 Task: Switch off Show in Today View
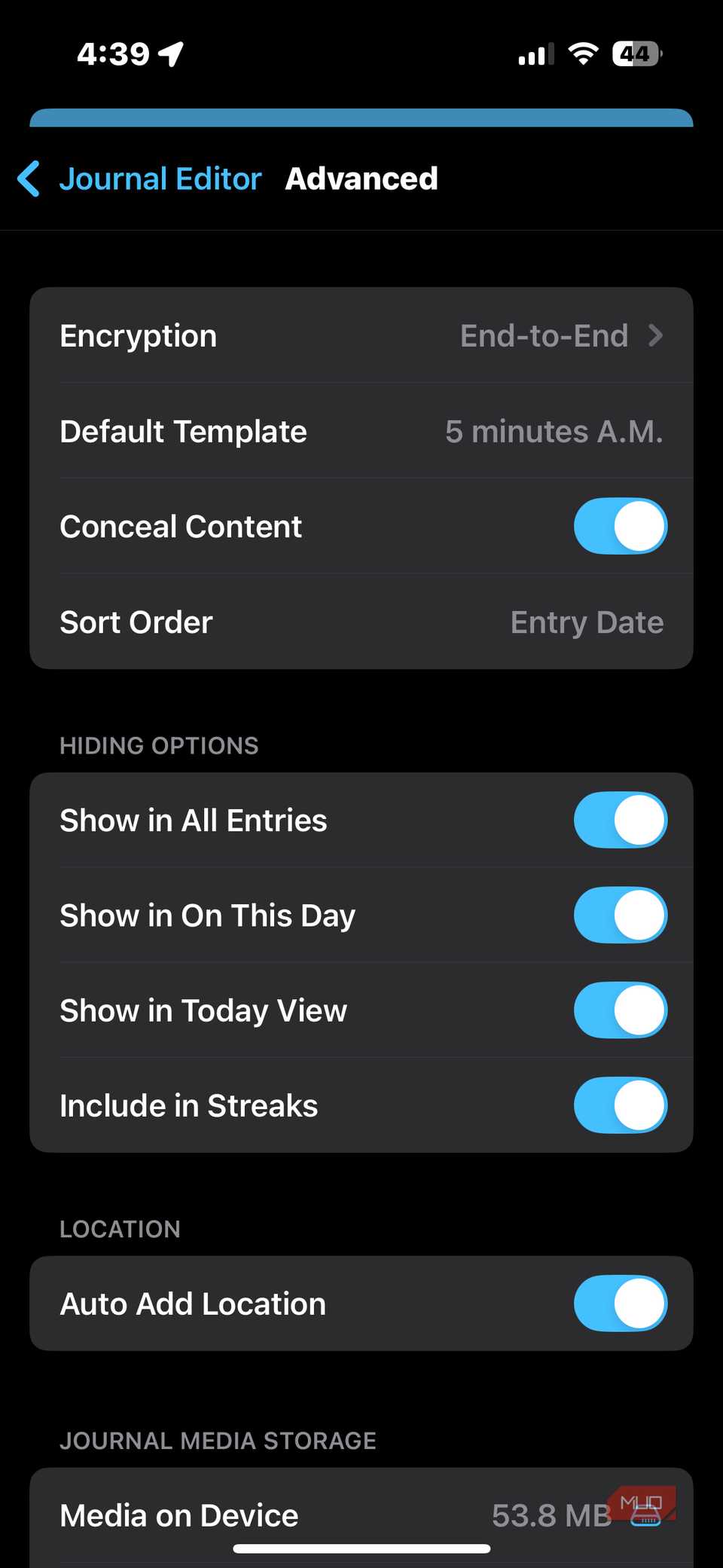[620, 1010]
